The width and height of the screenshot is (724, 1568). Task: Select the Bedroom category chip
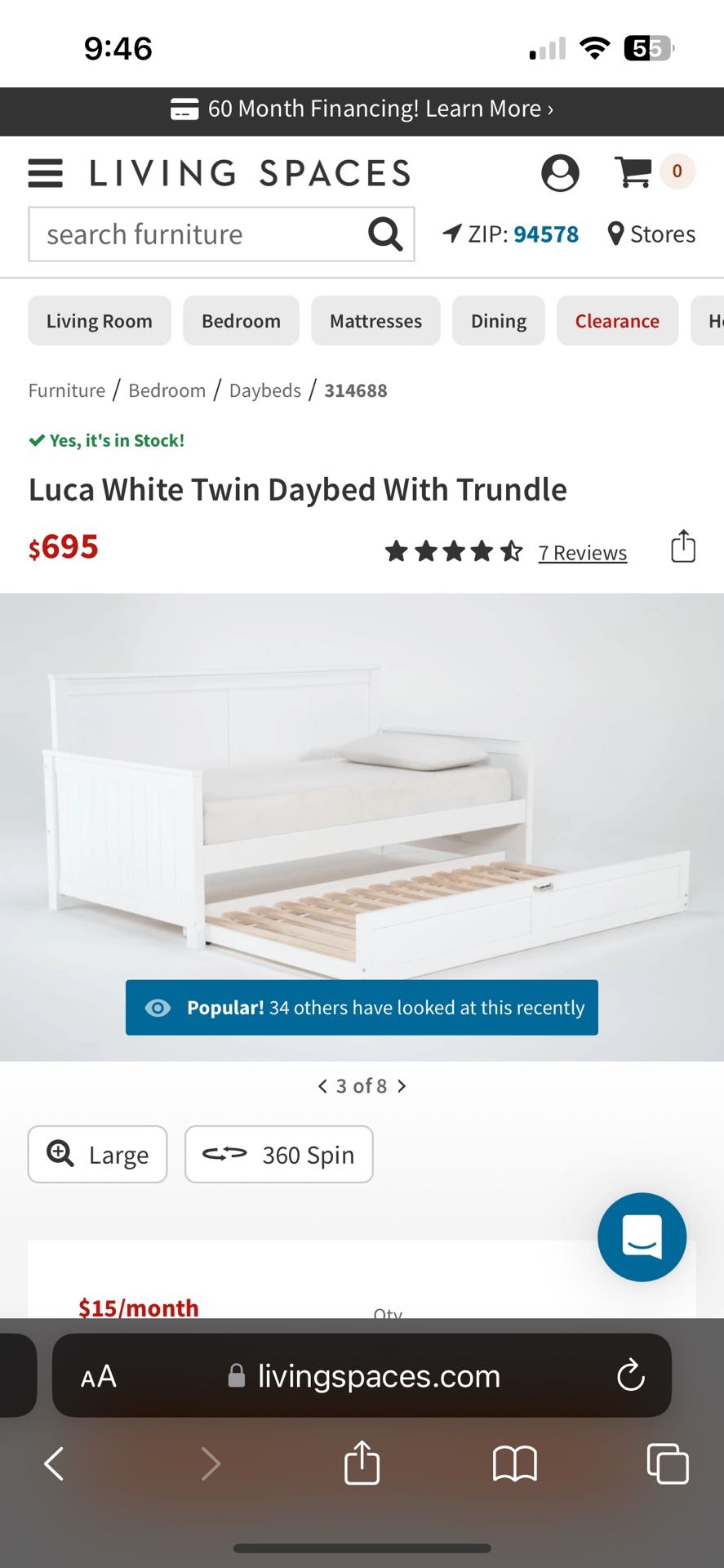tap(241, 321)
